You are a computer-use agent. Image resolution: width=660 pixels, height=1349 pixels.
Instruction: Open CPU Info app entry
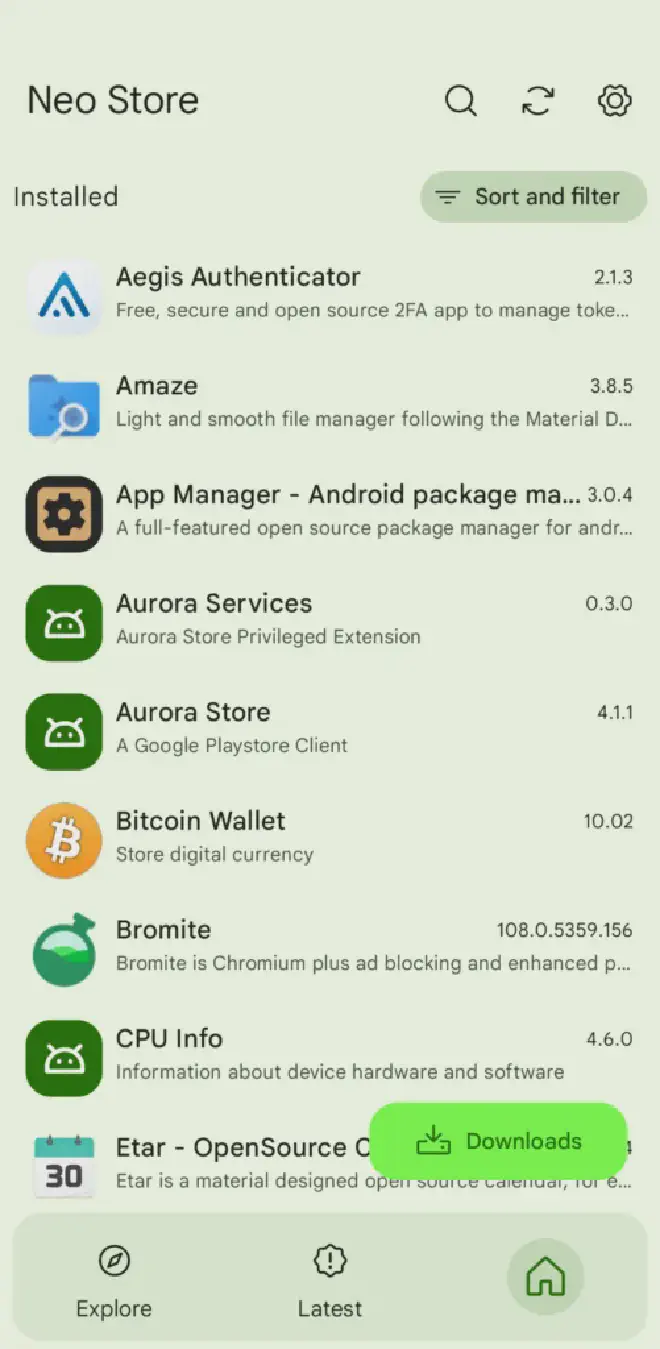[x=330, y=1056]
